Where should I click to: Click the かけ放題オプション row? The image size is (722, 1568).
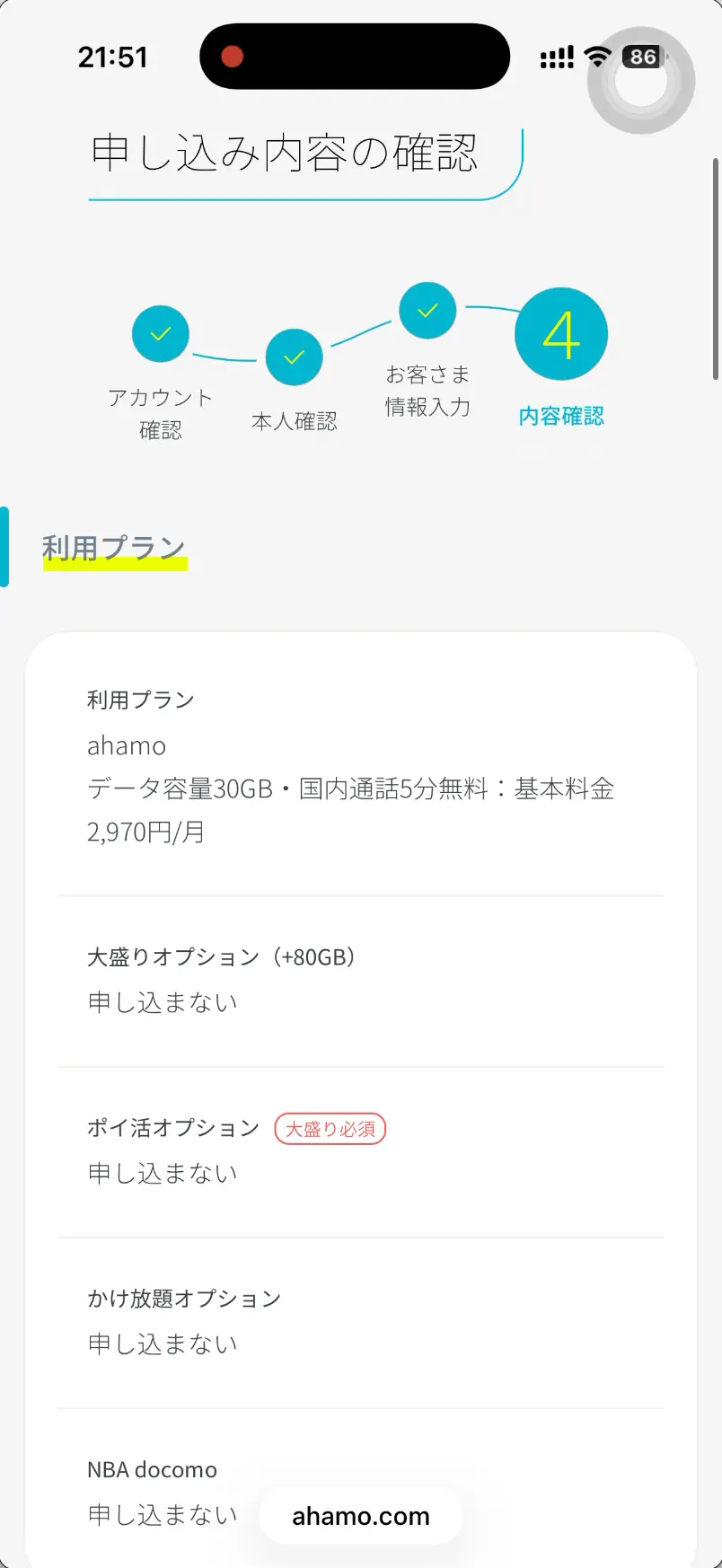click(184, 1297)
